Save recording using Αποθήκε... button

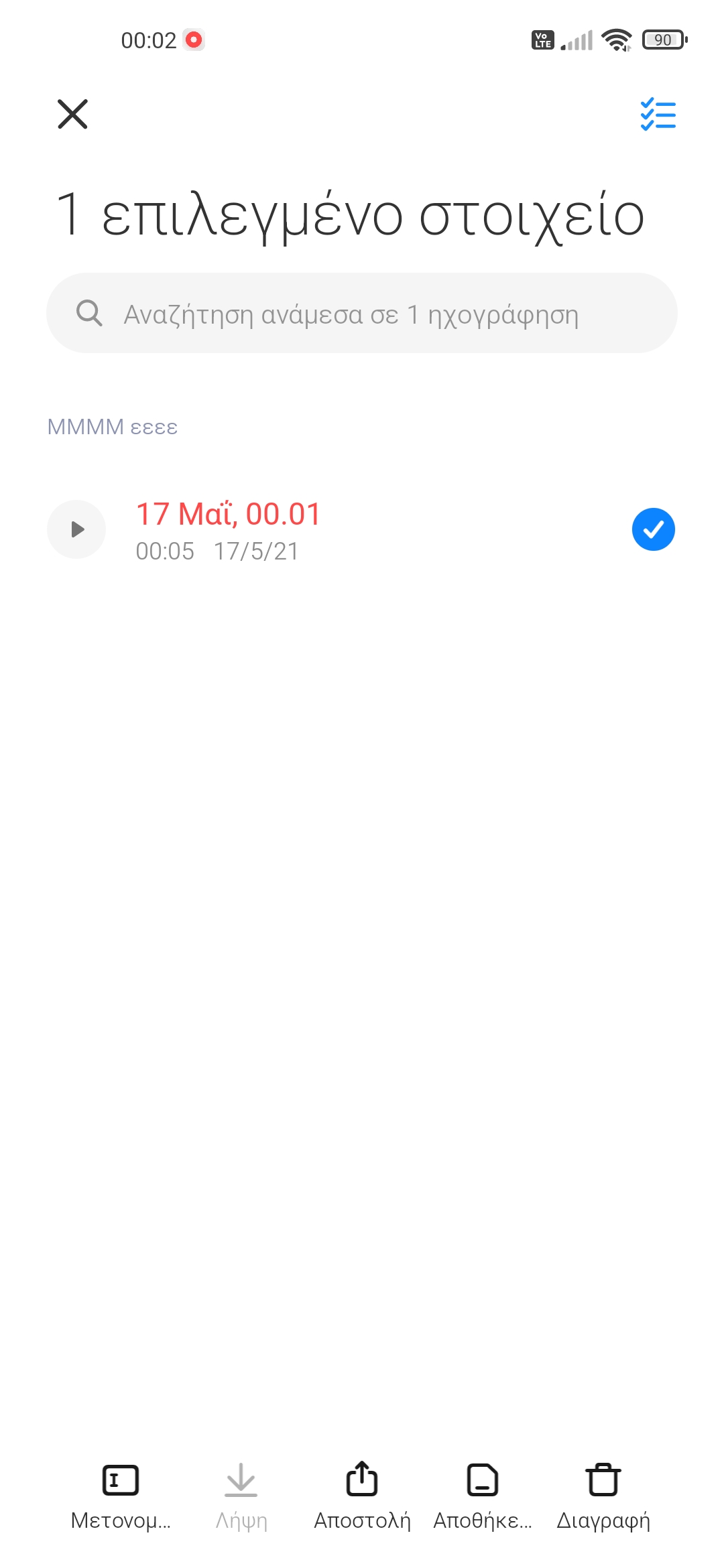(x=483, y=1496)
